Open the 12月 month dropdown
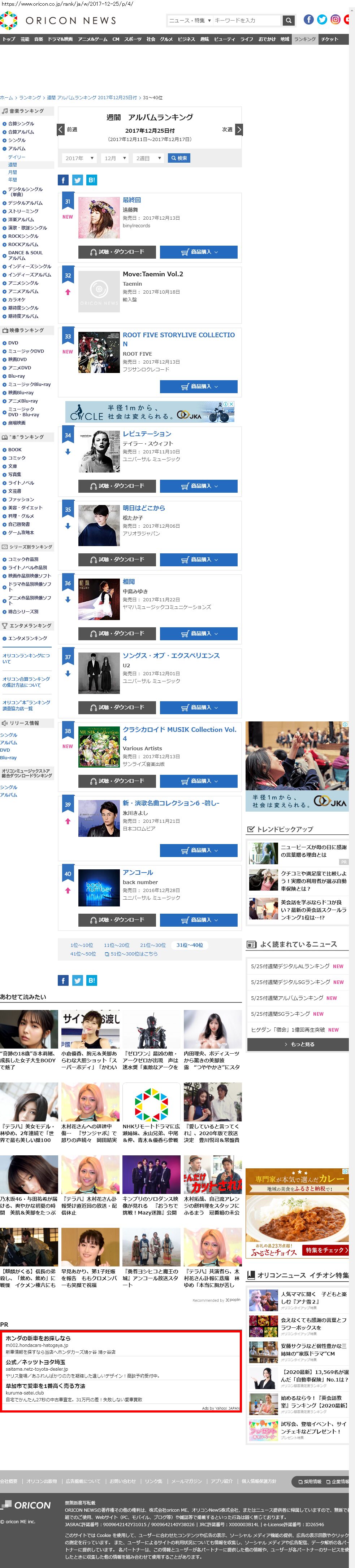 (x=114, y=158)
